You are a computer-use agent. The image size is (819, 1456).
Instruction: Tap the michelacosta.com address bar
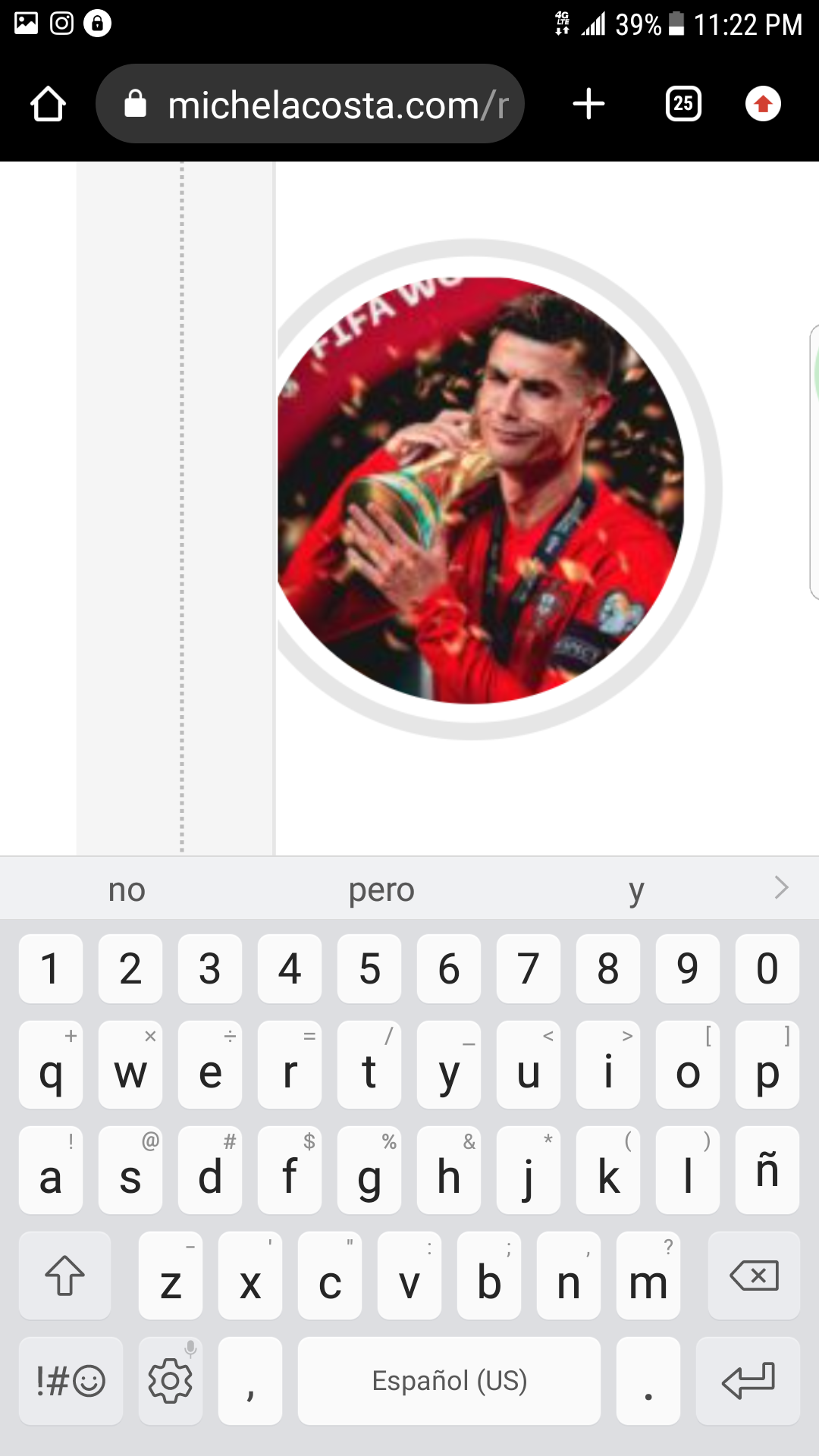(310, 104)
